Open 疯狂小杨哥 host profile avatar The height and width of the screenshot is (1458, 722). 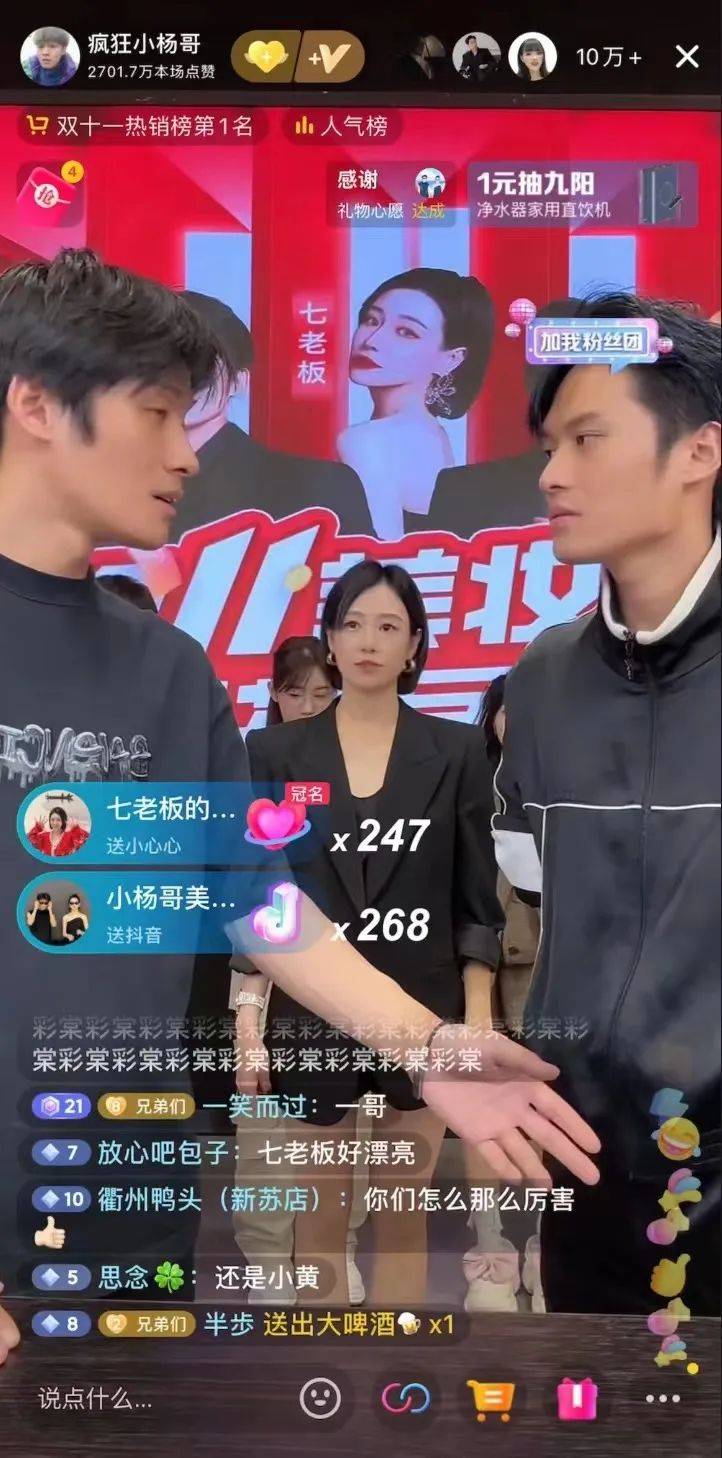(50, 56)
